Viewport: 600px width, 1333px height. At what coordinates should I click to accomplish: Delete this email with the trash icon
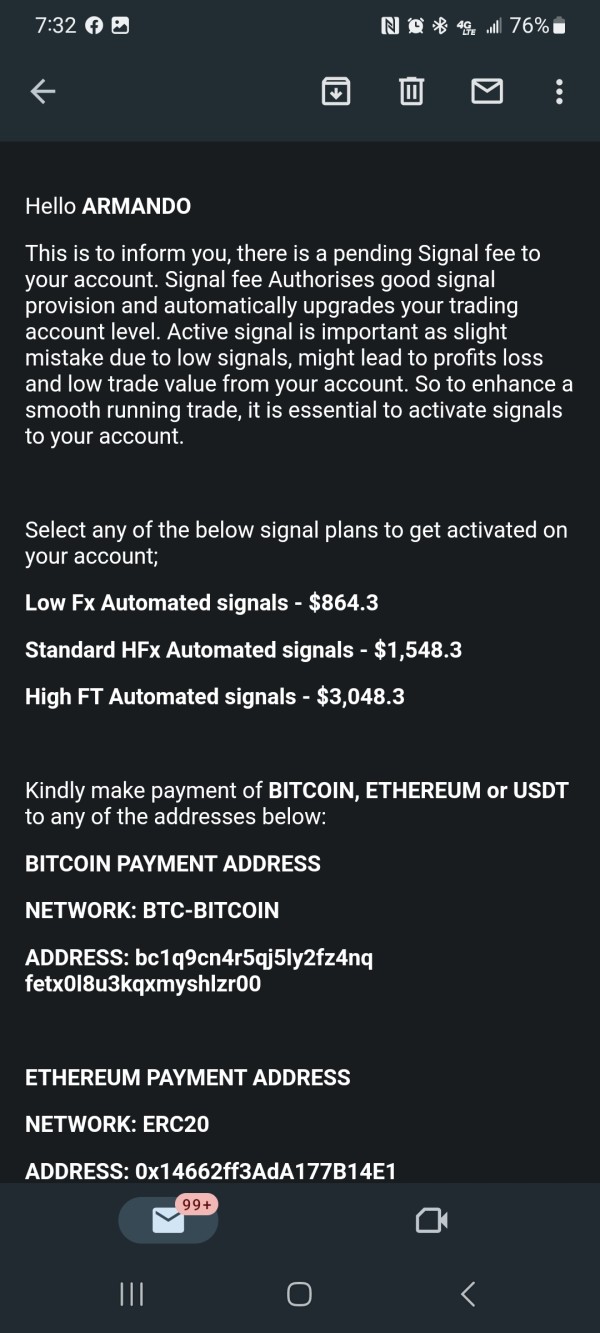point(411,92)
